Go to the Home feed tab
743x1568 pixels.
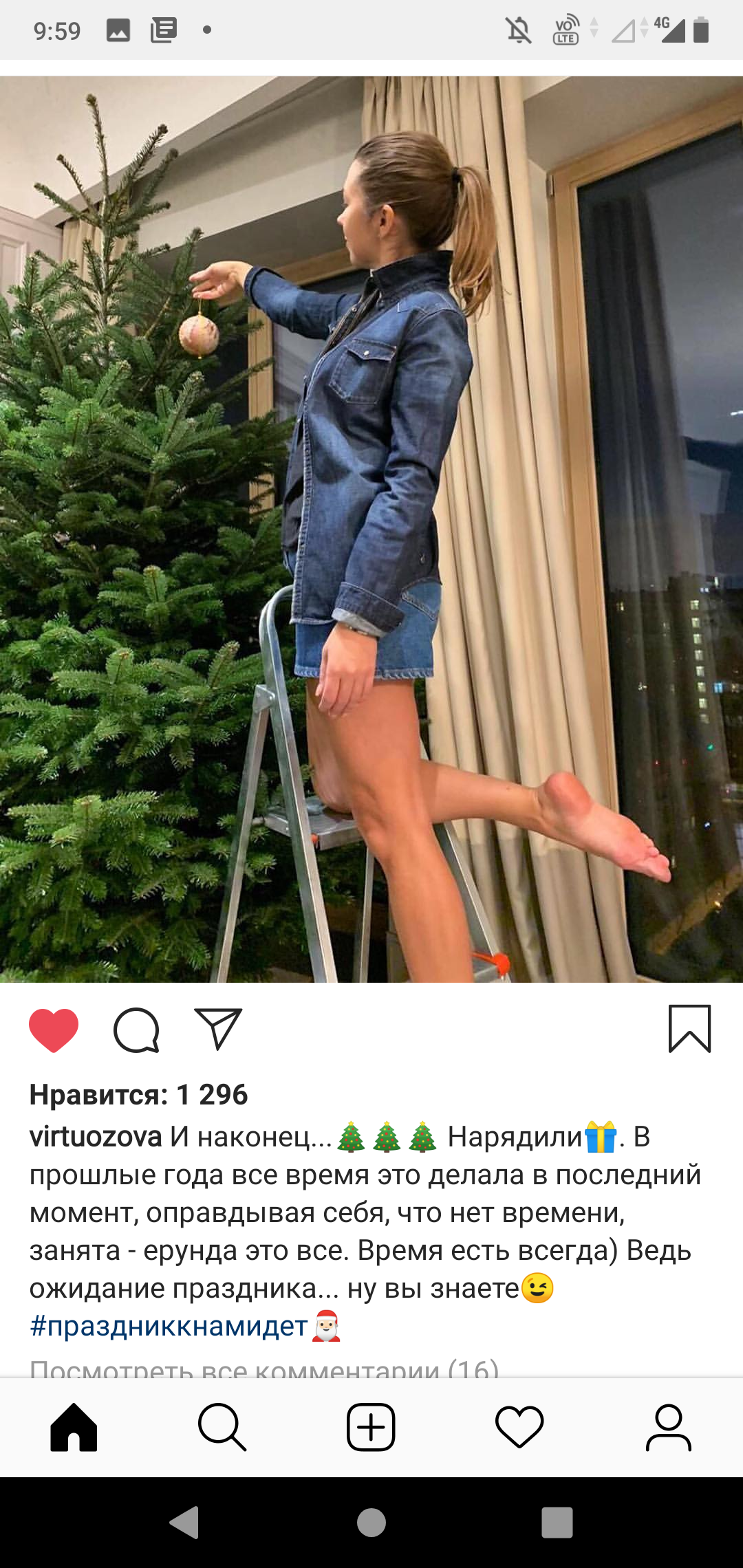click(x=74, y=1428)
